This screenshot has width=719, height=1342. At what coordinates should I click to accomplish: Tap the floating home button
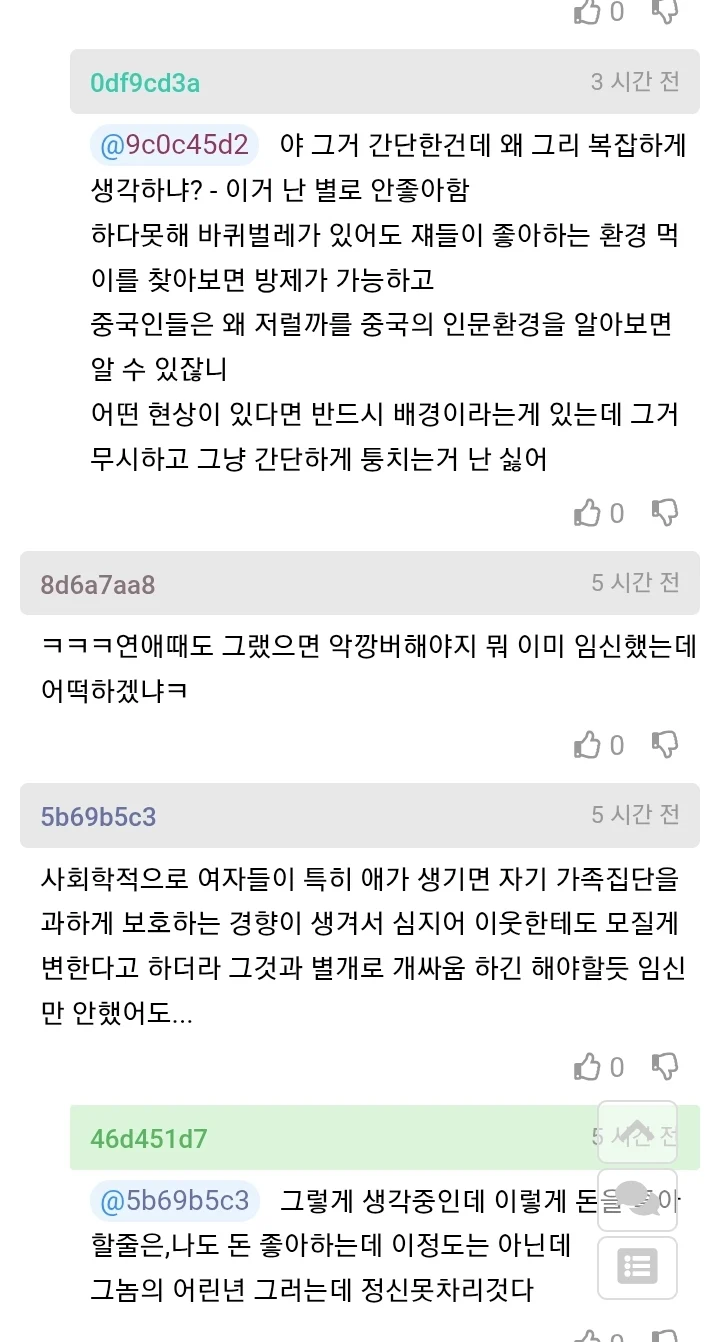point(637,1132)
